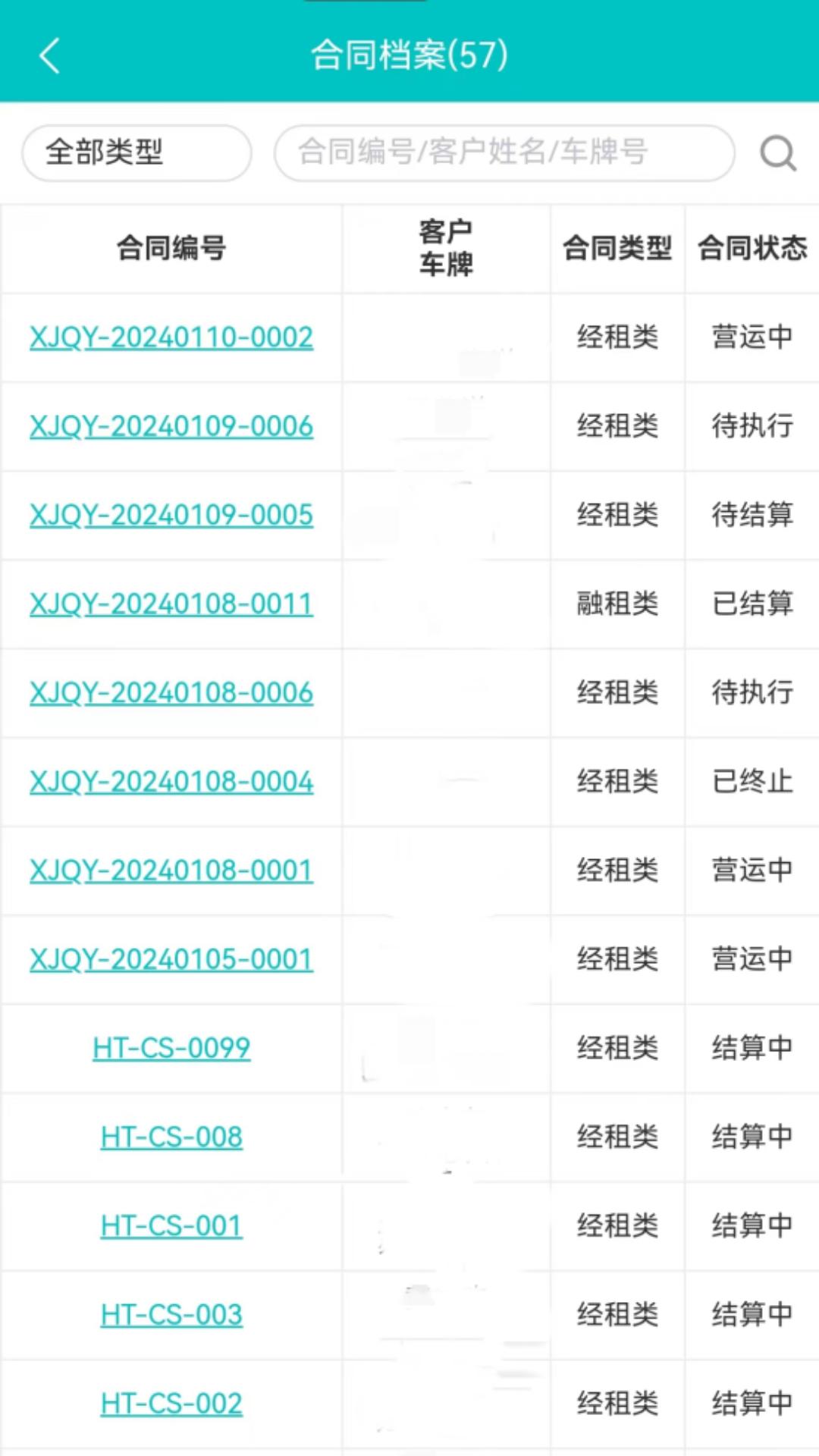Open contract HT-CS-008
The height and width of the screenshot is (1456, 819).
click(x=171, y=1137)
